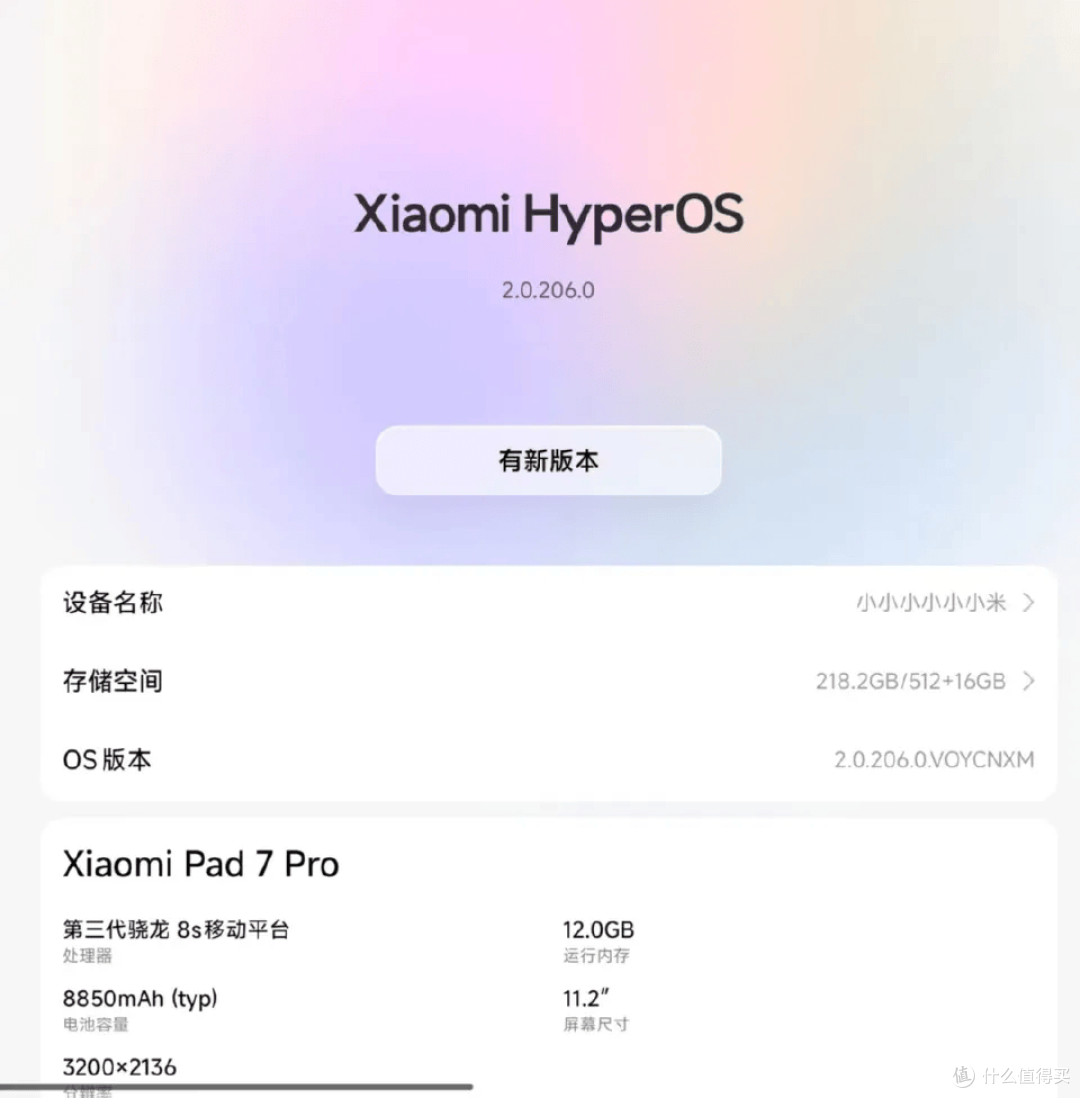Screen dimensions: 1080x1098
Task: Select the 12.0GB 运行内存 spec
Action: pyautogui.click(x=597, y=928)
